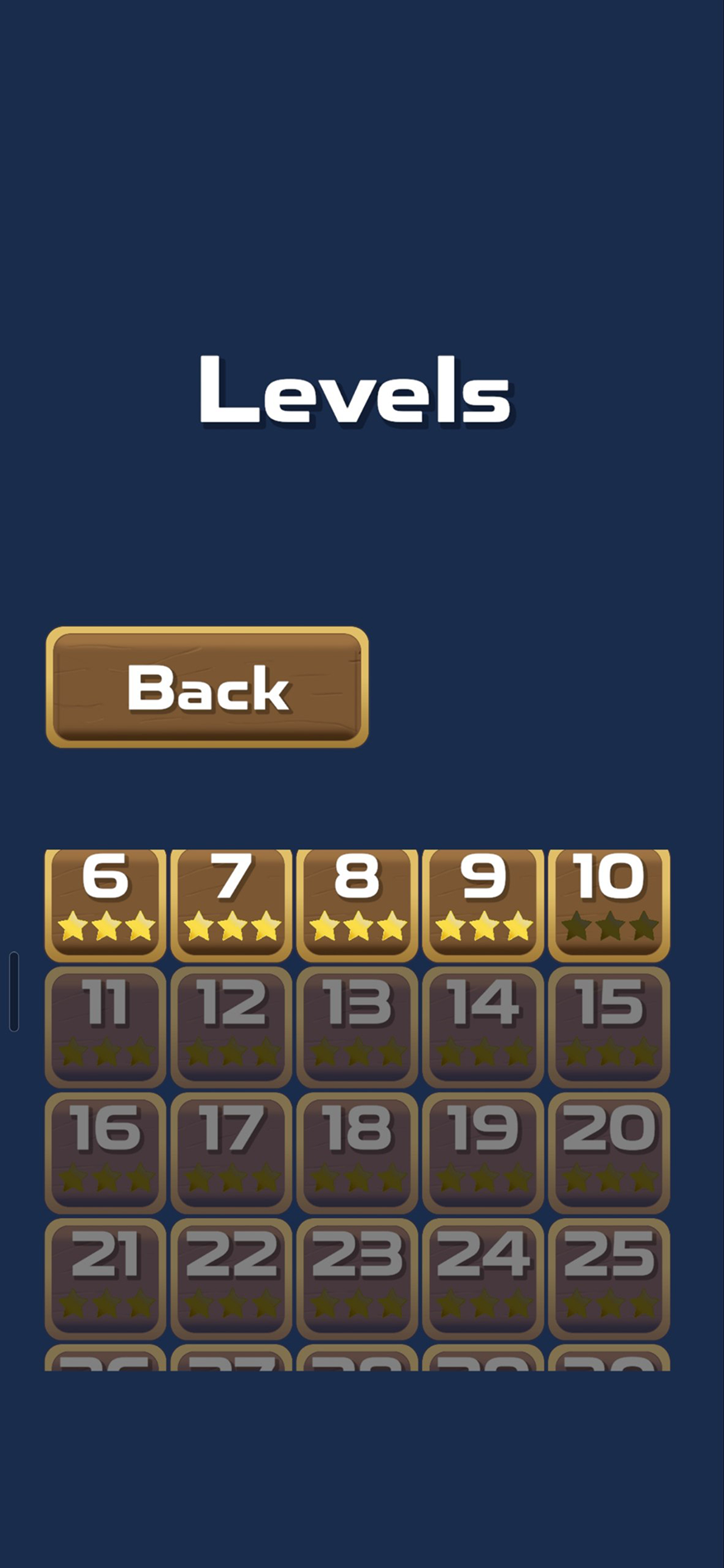Choose level 15
The width and height of the screenshot is (724, 1568).
(609, 1027)
